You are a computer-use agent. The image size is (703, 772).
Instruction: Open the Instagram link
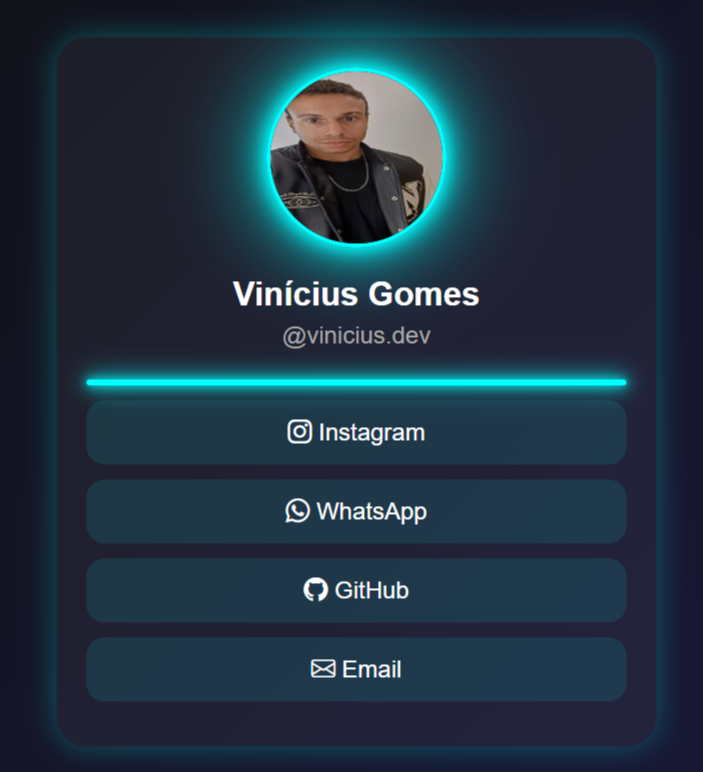coord(356,432)
